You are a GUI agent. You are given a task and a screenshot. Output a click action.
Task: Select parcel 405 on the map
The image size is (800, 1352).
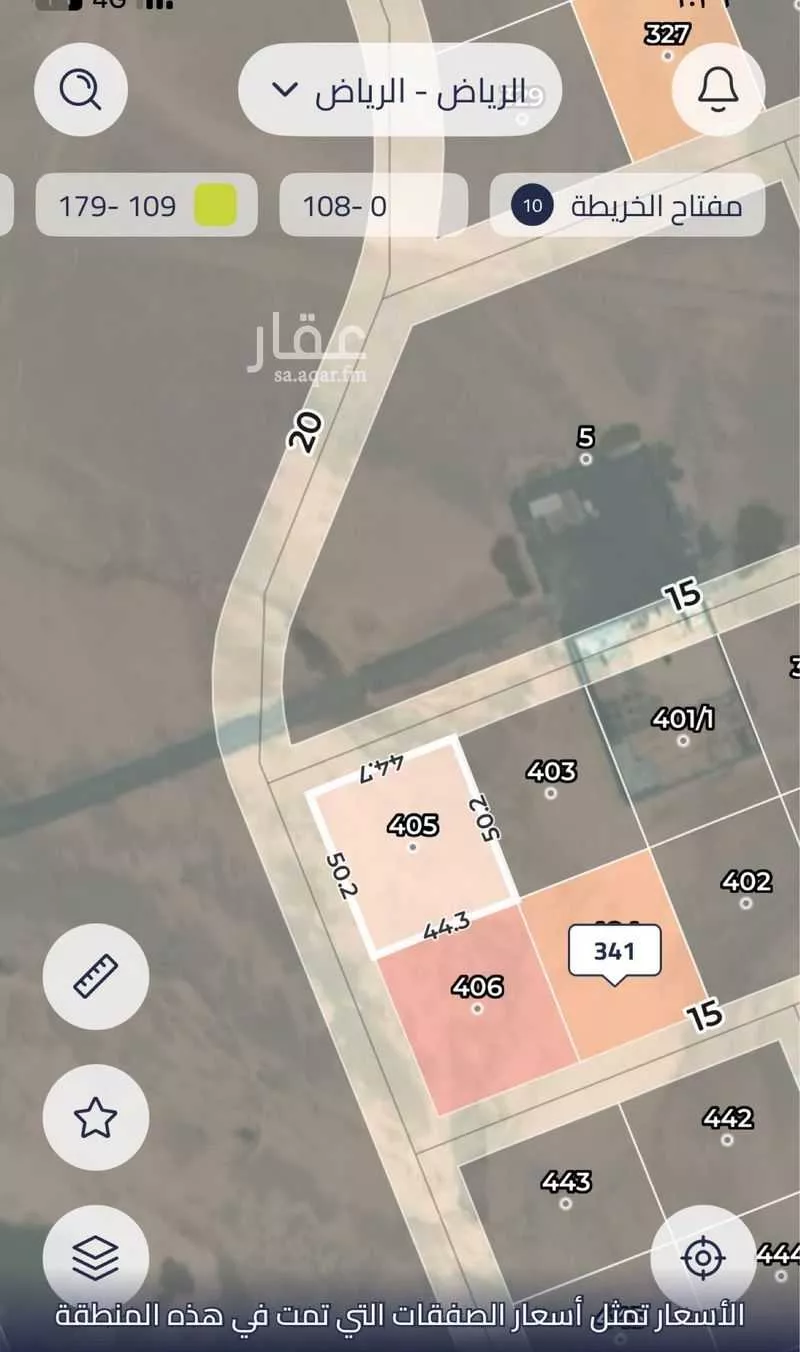coord(413,832)
